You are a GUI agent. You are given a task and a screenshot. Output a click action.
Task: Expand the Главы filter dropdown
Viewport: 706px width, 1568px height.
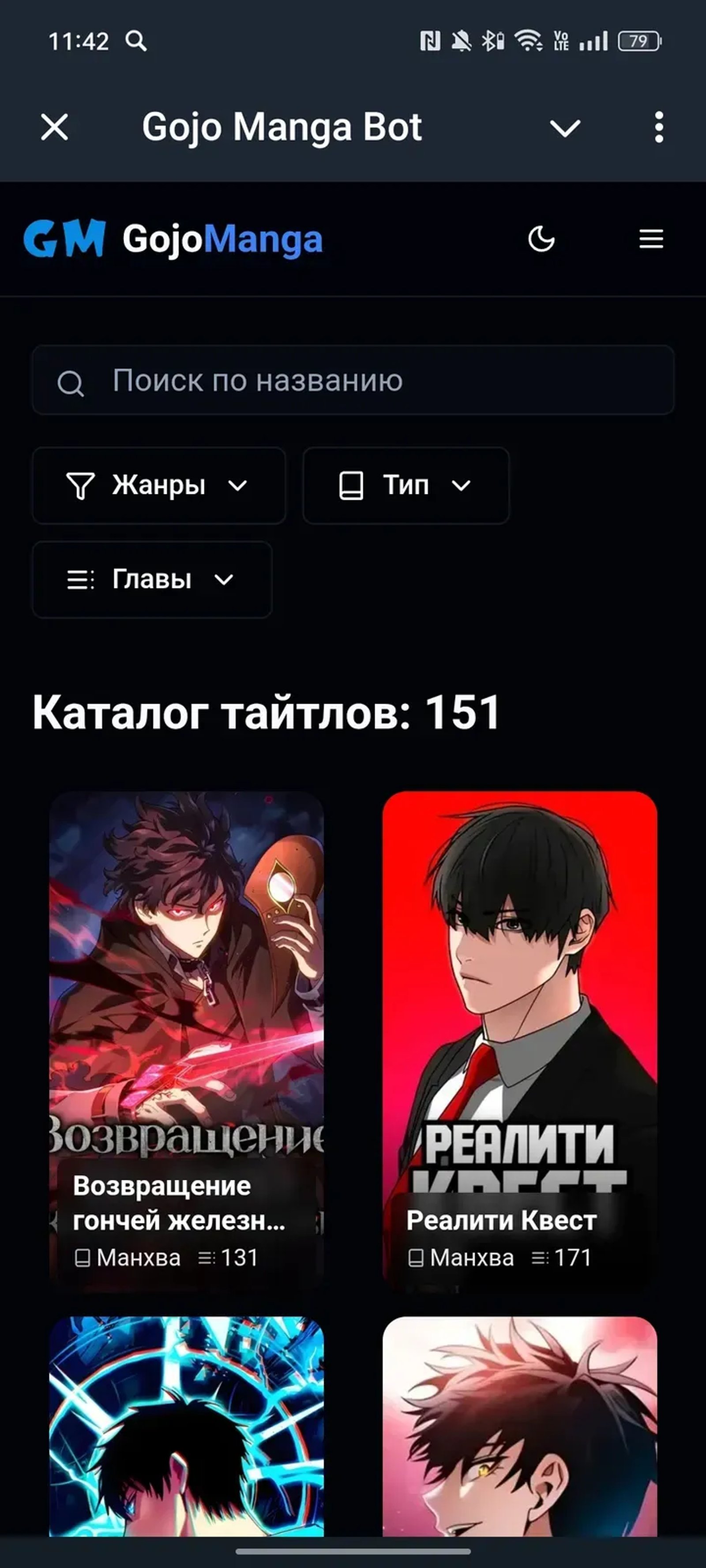152,579
